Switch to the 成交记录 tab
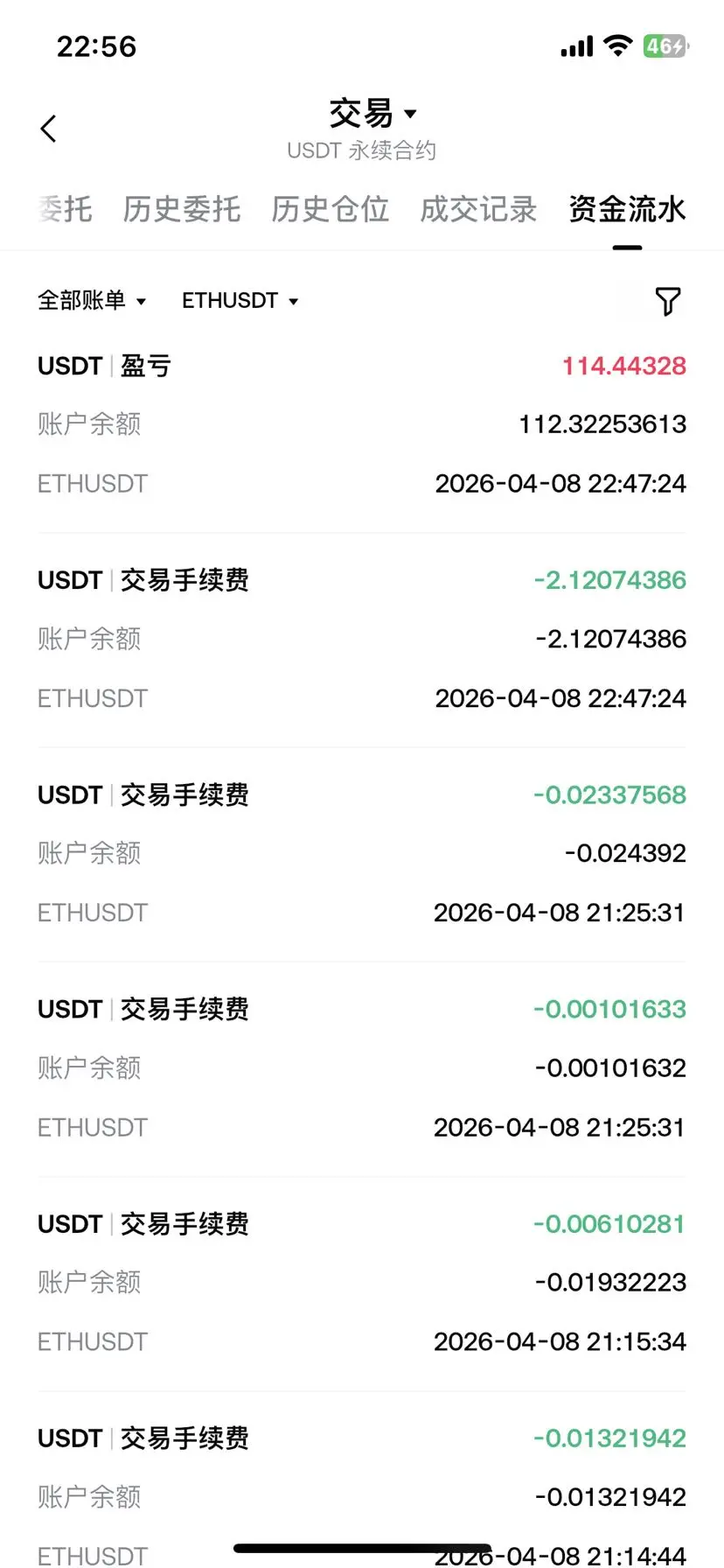Viewport: 724px width, 1568px height. 478,210
